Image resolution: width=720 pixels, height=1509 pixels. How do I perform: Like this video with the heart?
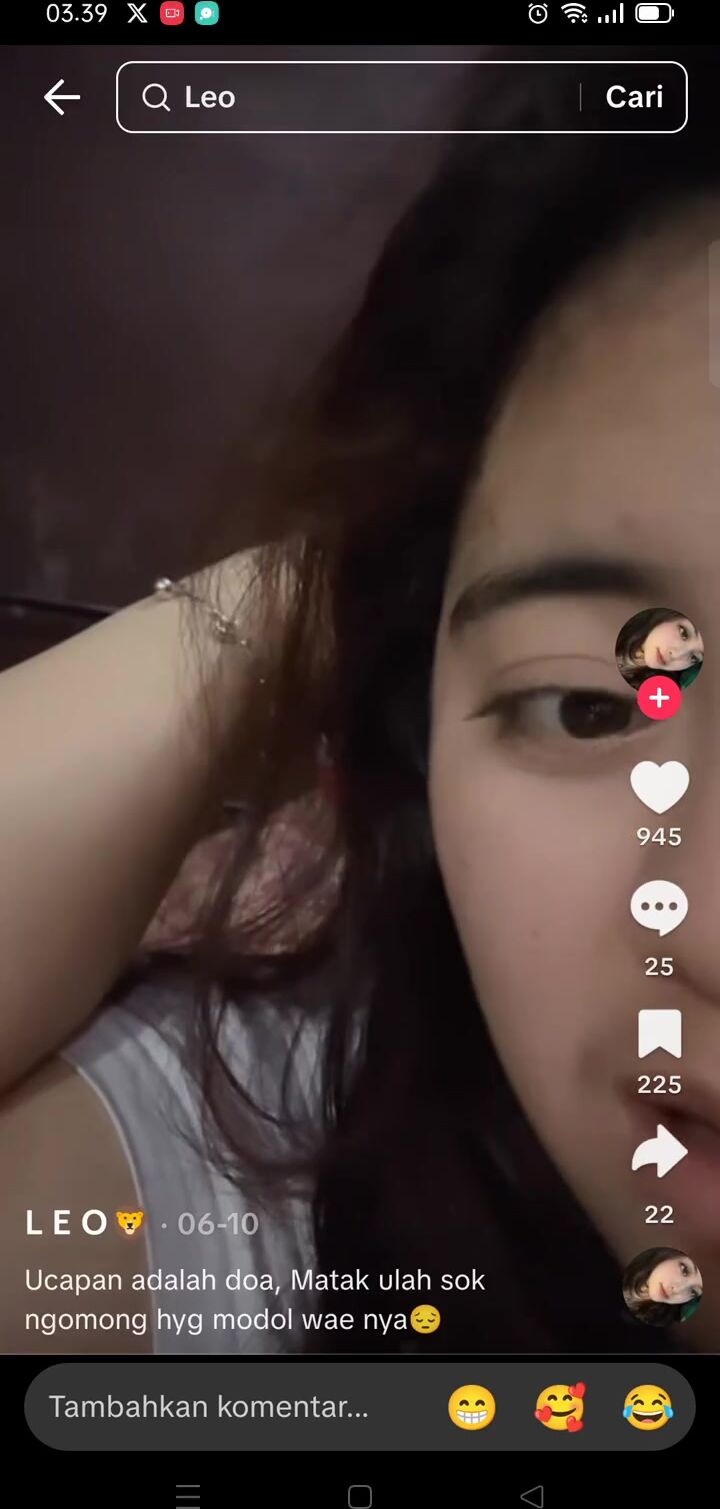pos(659,788)
